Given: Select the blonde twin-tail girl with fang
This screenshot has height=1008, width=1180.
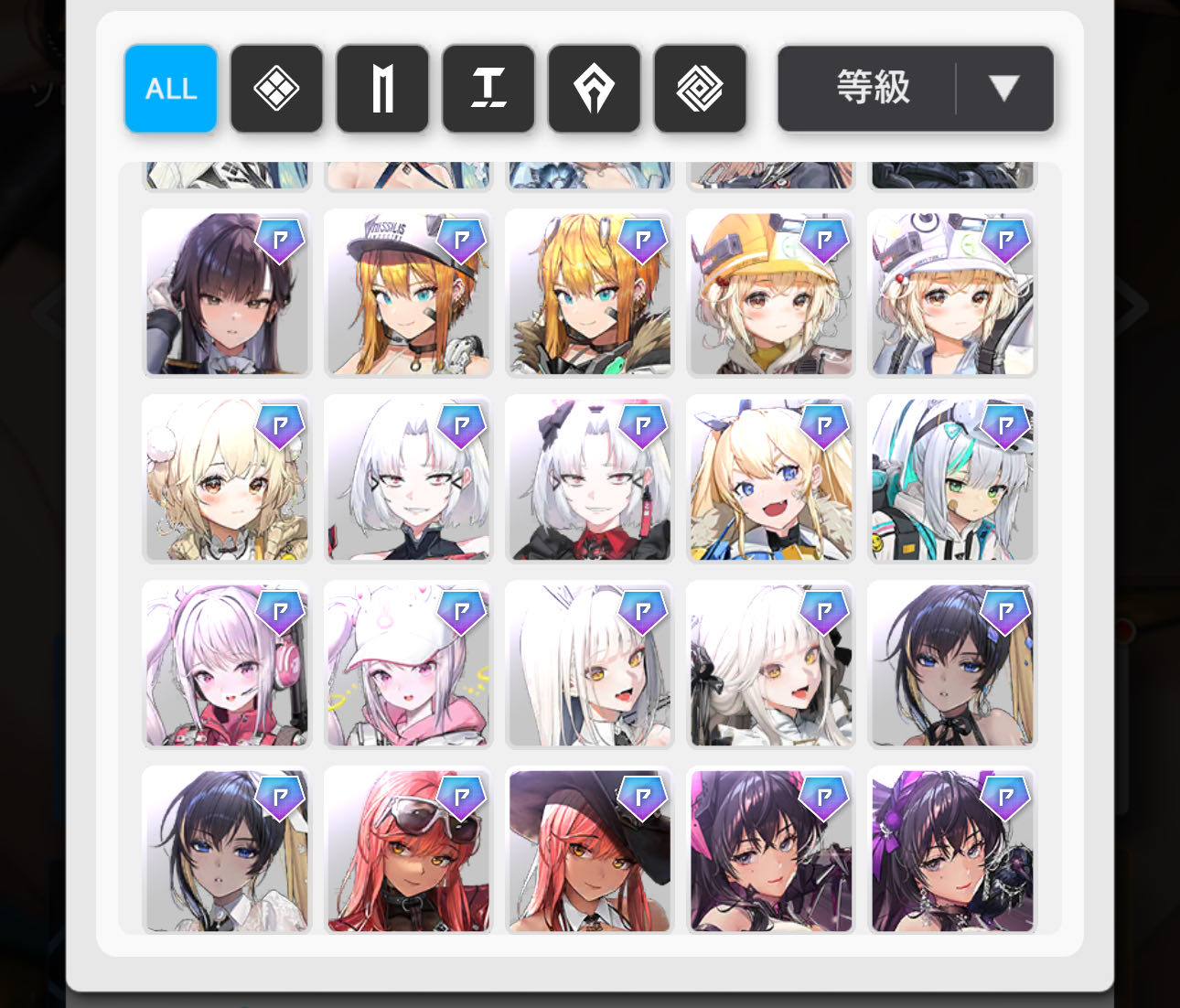Looking at the screenshot, I should (770, 479).
